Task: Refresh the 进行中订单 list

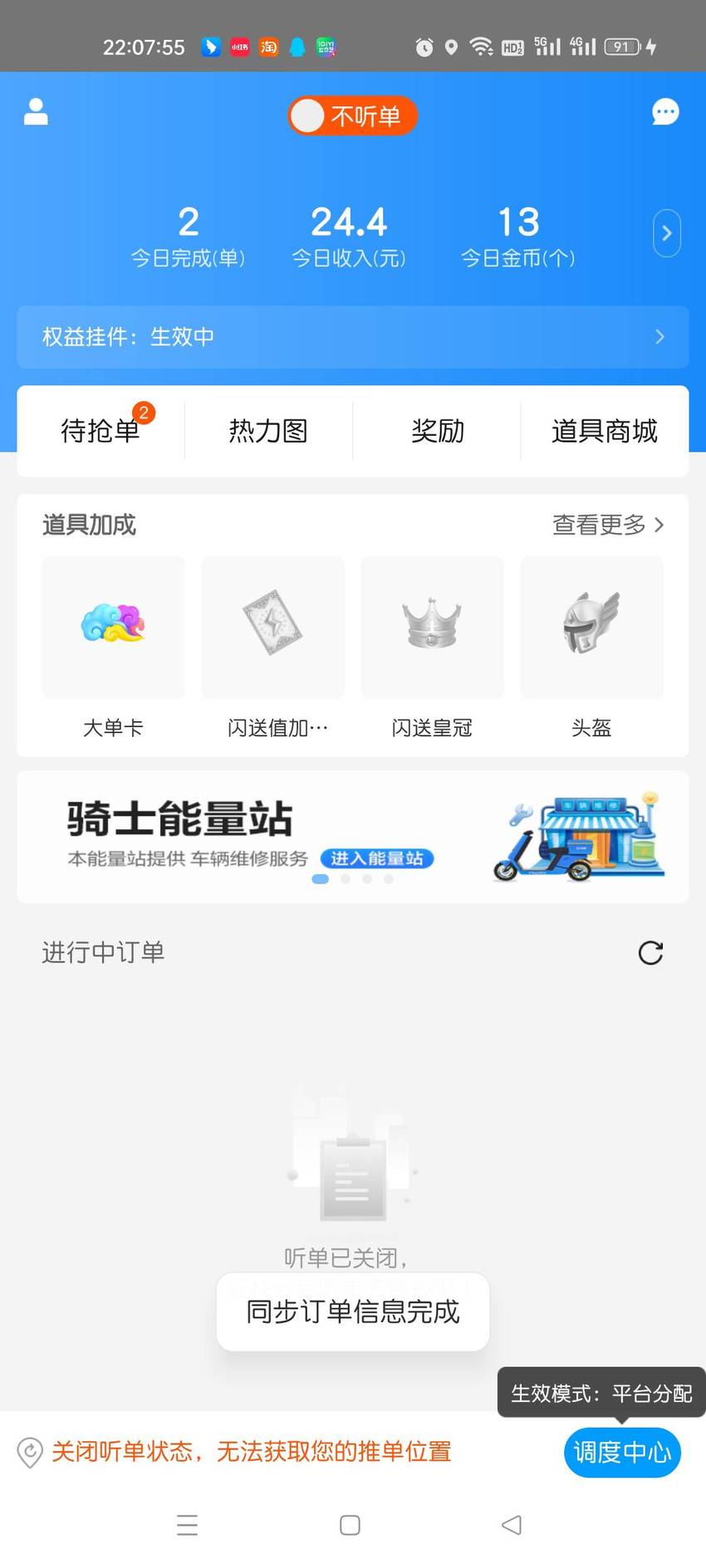Action: [650, 953]
